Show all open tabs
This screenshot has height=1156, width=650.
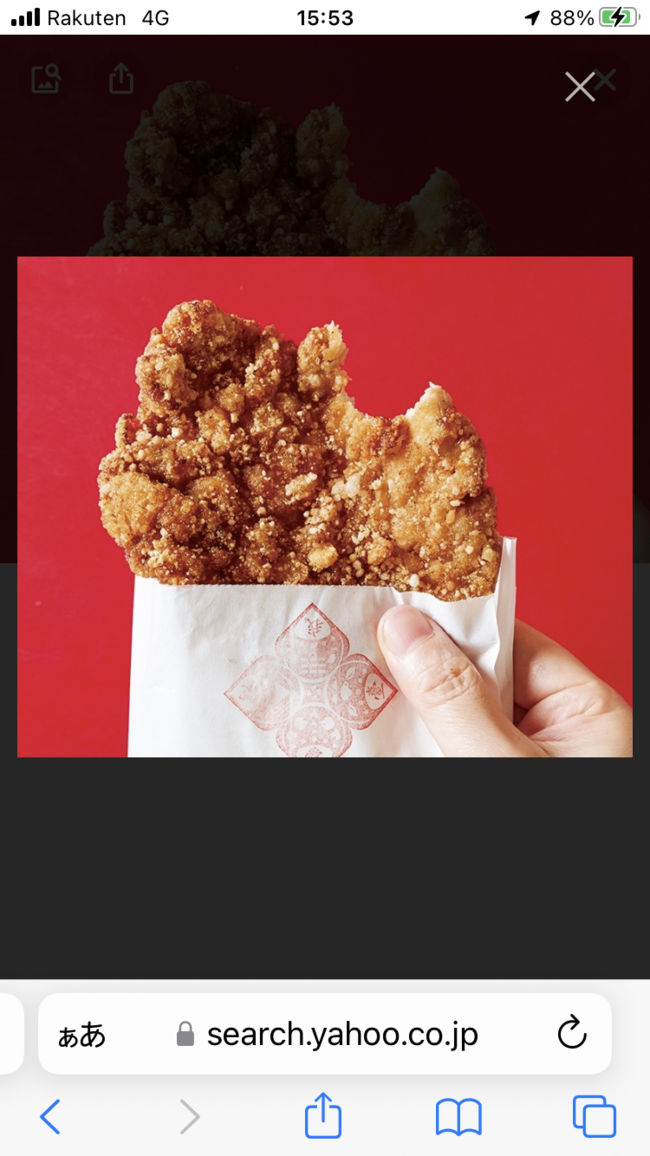[x=594, y=1116]
